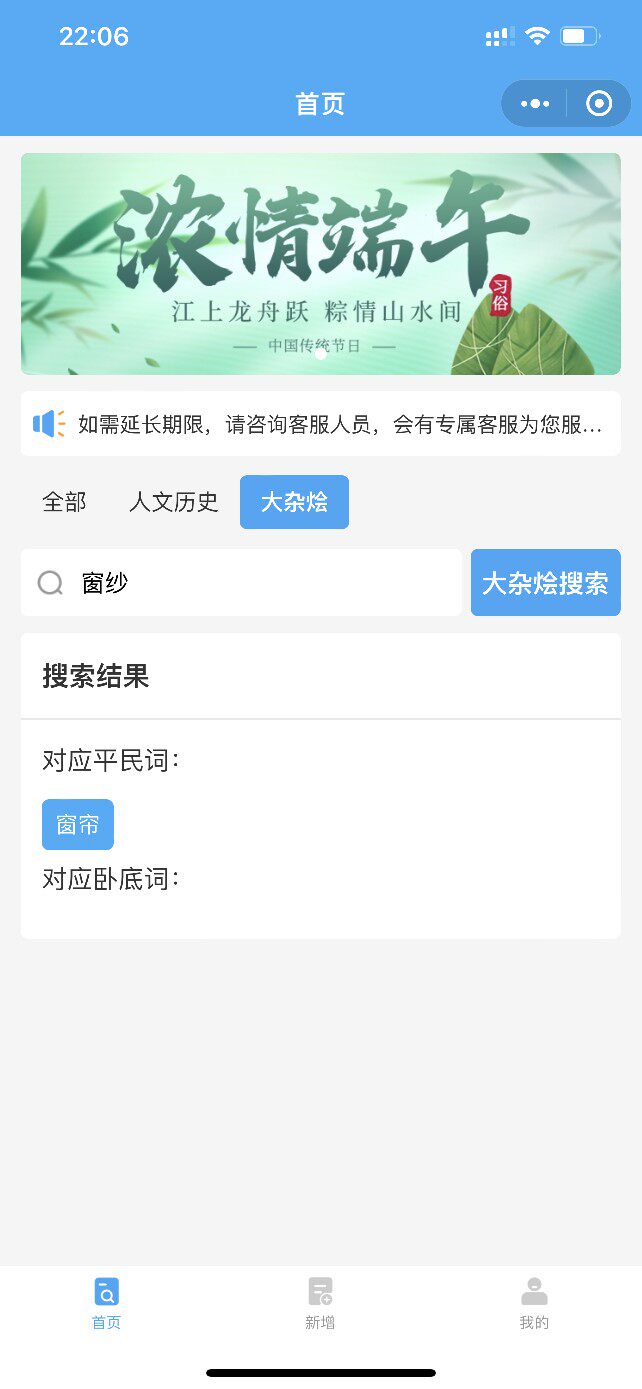
Task: Switch to the 新增 tab
Action: [x=320, y=1303]
